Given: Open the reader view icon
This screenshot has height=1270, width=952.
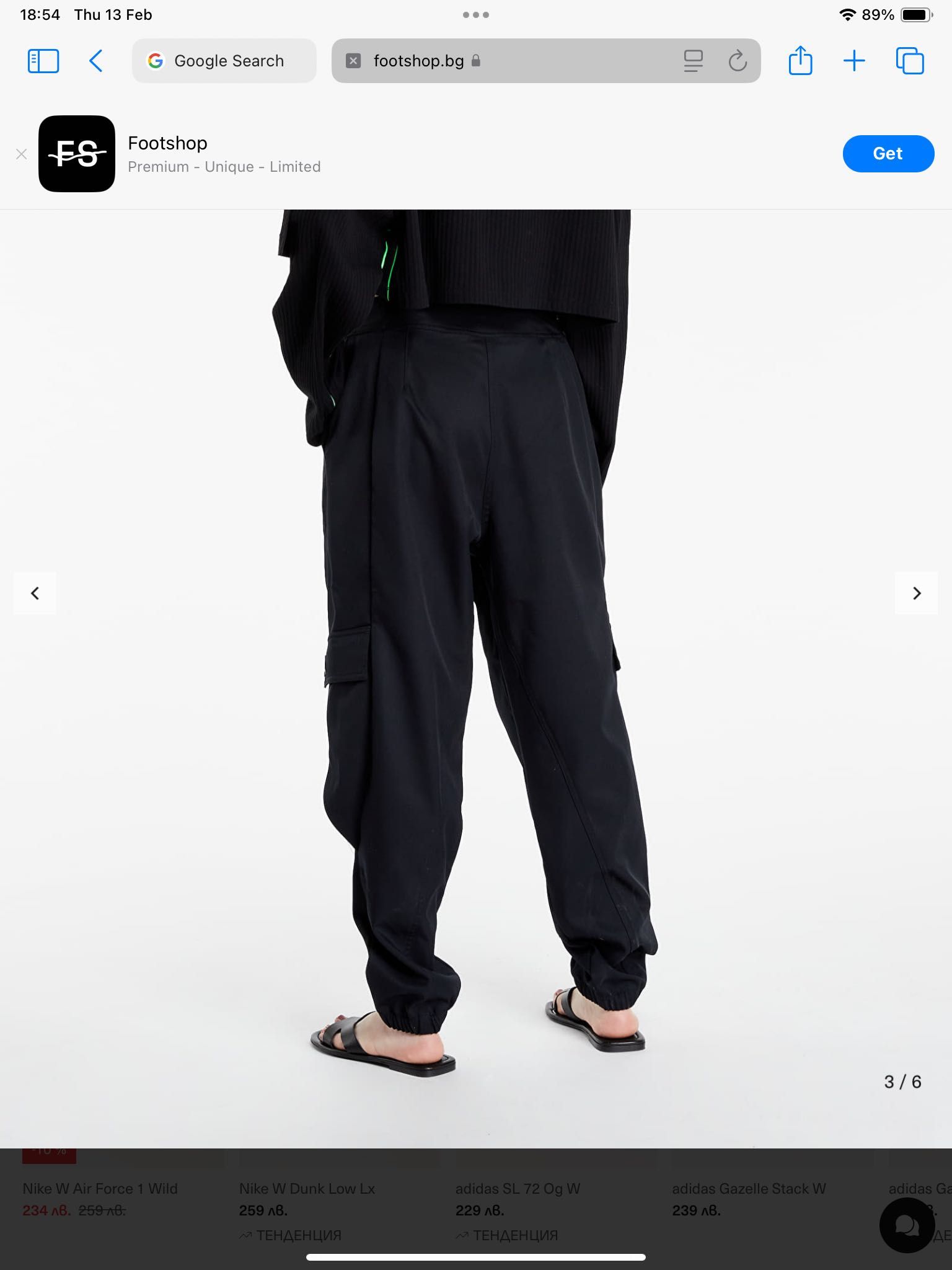Looking at the screenshot, I should (x=693, y=61).
